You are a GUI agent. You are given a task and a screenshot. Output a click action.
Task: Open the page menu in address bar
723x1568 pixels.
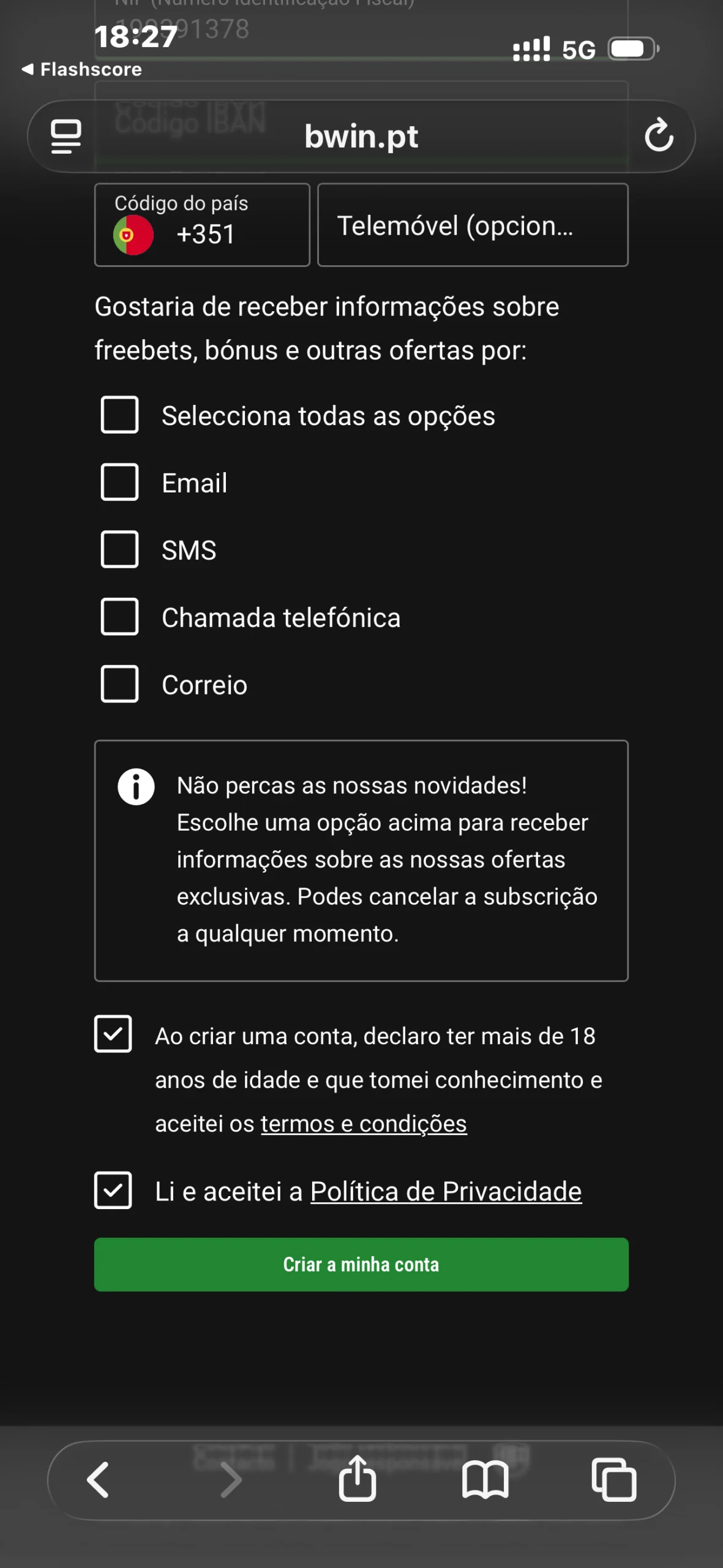(66, 136)
